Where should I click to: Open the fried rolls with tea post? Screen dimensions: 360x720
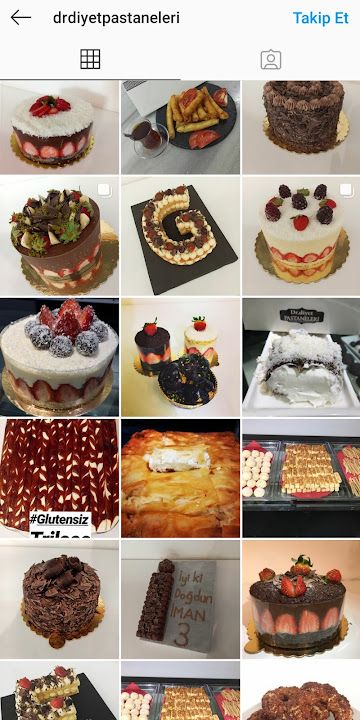180,127
